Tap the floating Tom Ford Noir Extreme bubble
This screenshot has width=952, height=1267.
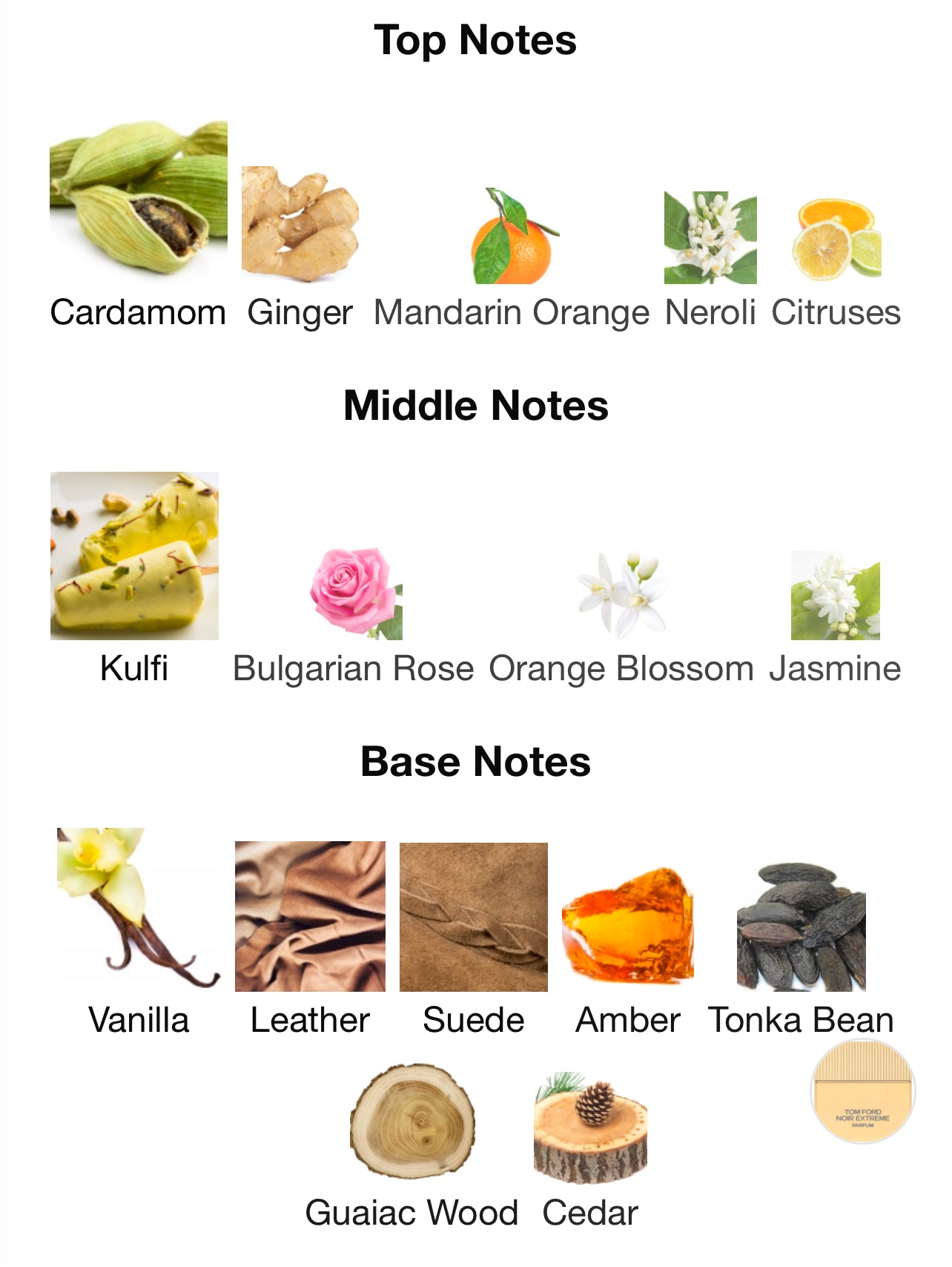coord(862,1091)
